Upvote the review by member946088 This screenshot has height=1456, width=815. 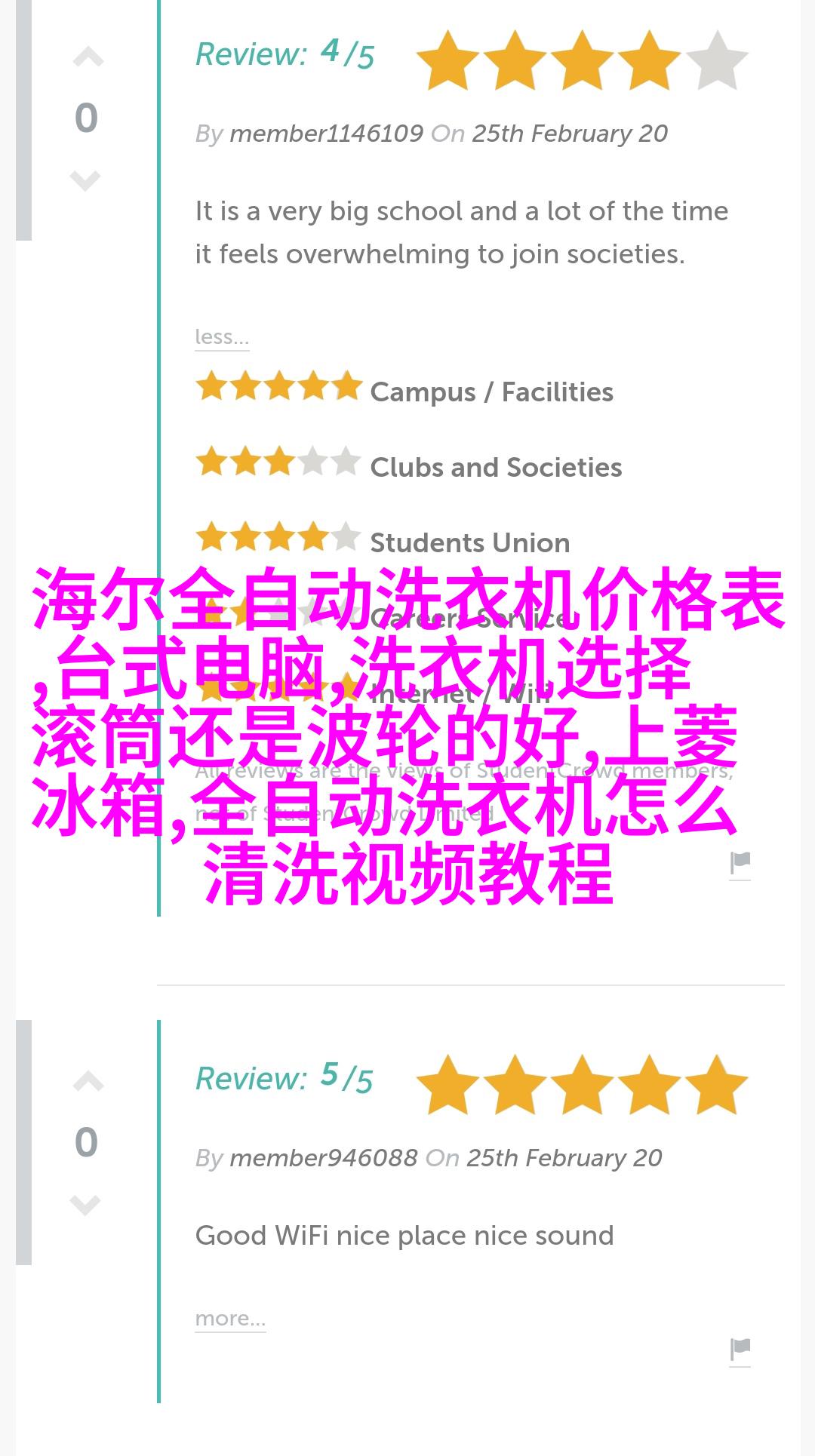88,1083
